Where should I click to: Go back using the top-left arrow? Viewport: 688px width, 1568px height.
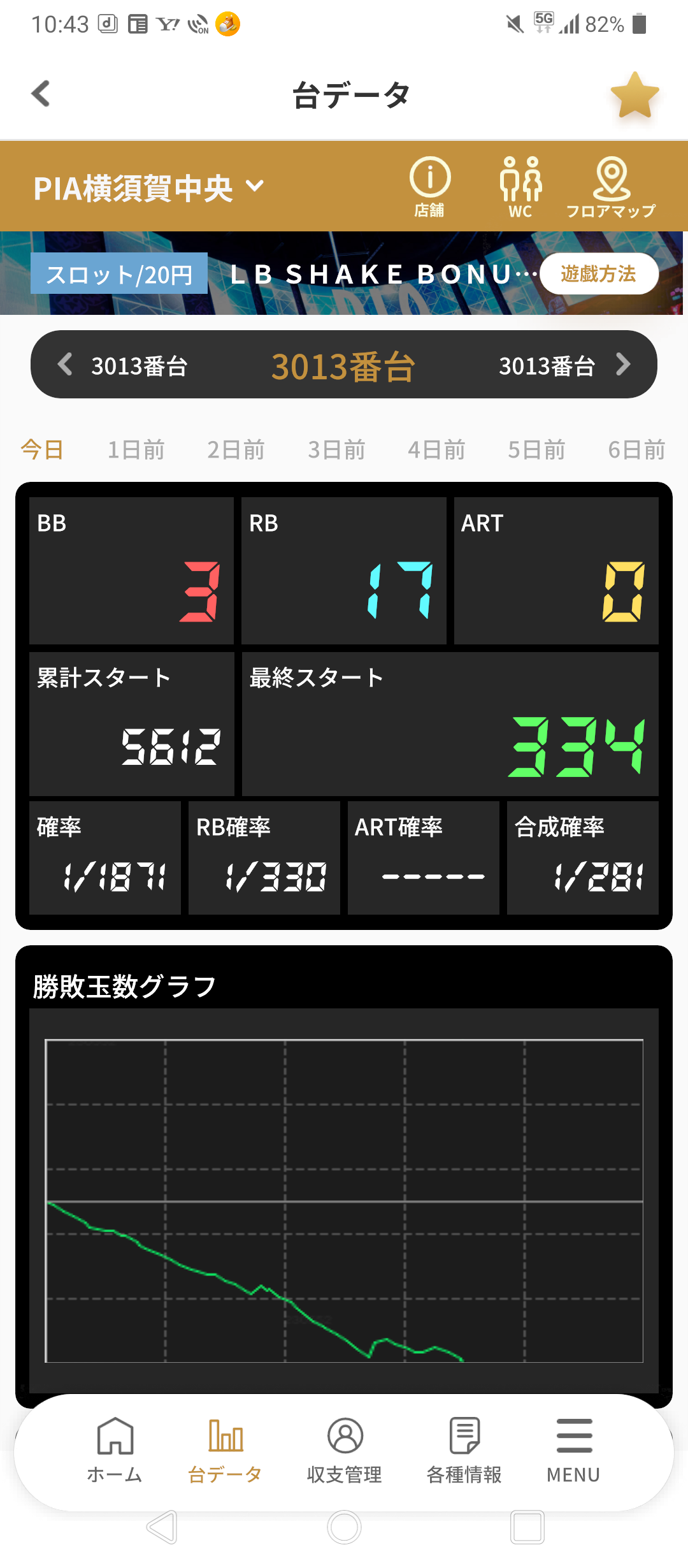[x=41, y=94]
